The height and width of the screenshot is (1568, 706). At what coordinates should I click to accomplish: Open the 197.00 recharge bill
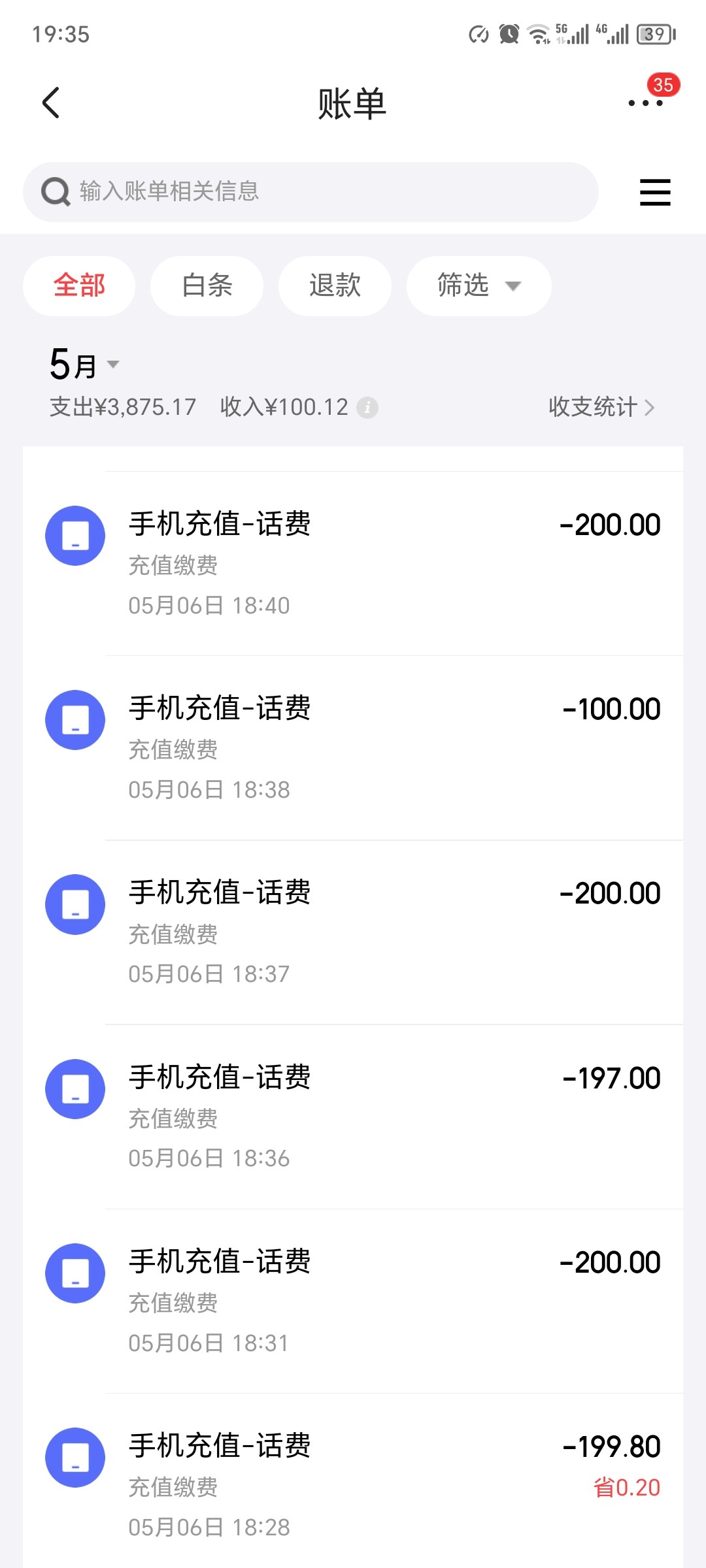point(353,1117)
